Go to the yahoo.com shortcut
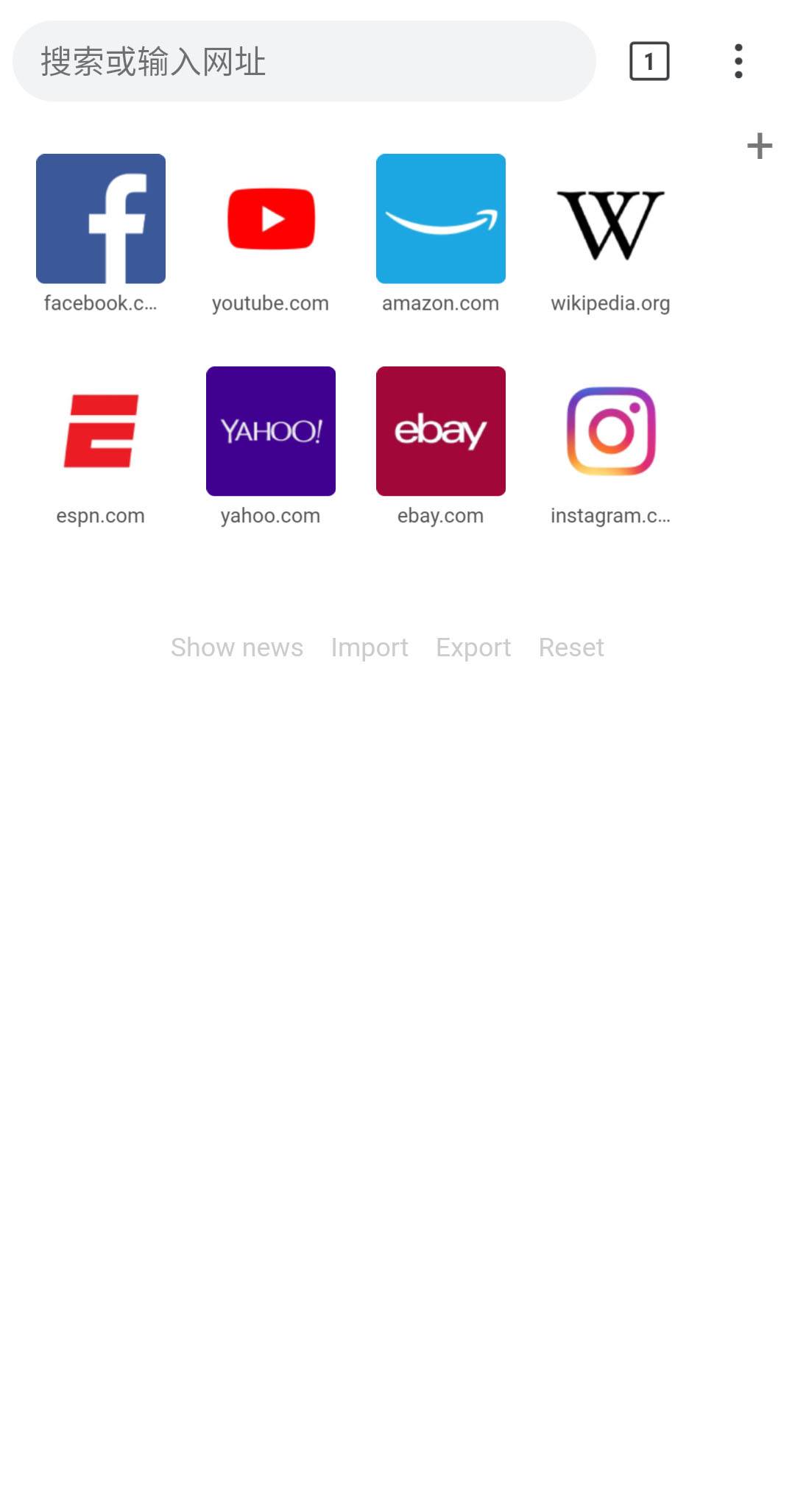Image resolution: width=795 pixels, height=1512 pixels. [271, 432]
